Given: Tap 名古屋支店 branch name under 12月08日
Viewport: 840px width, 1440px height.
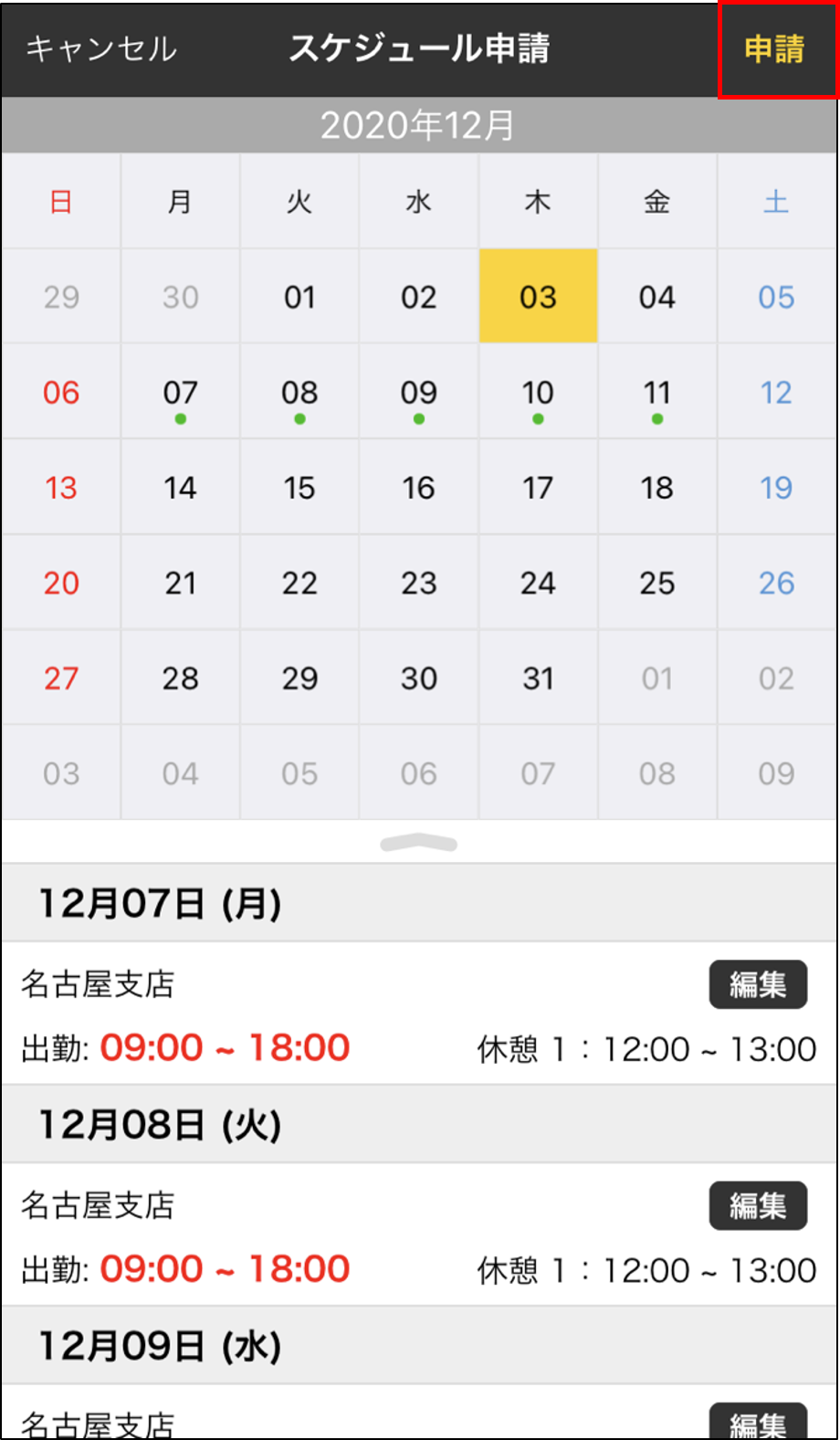Looking at the screenshot, I should pos(97,1205).
